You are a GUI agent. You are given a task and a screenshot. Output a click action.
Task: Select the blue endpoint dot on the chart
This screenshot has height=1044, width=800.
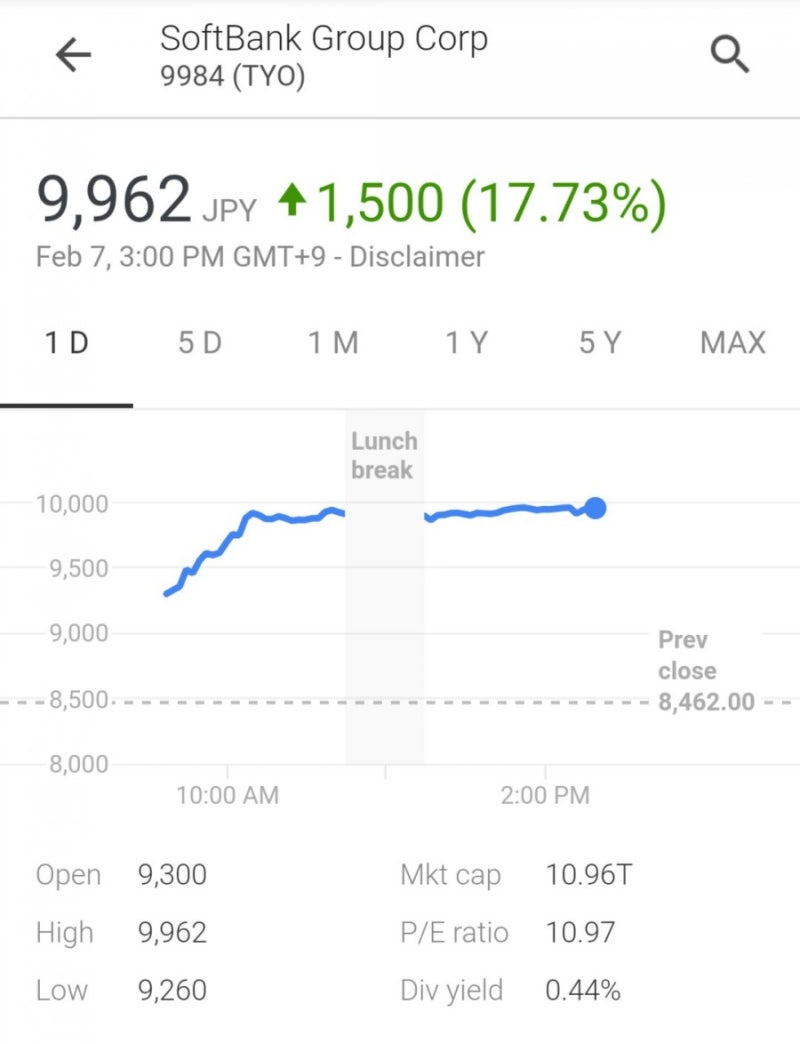click(x=595, y=508)
